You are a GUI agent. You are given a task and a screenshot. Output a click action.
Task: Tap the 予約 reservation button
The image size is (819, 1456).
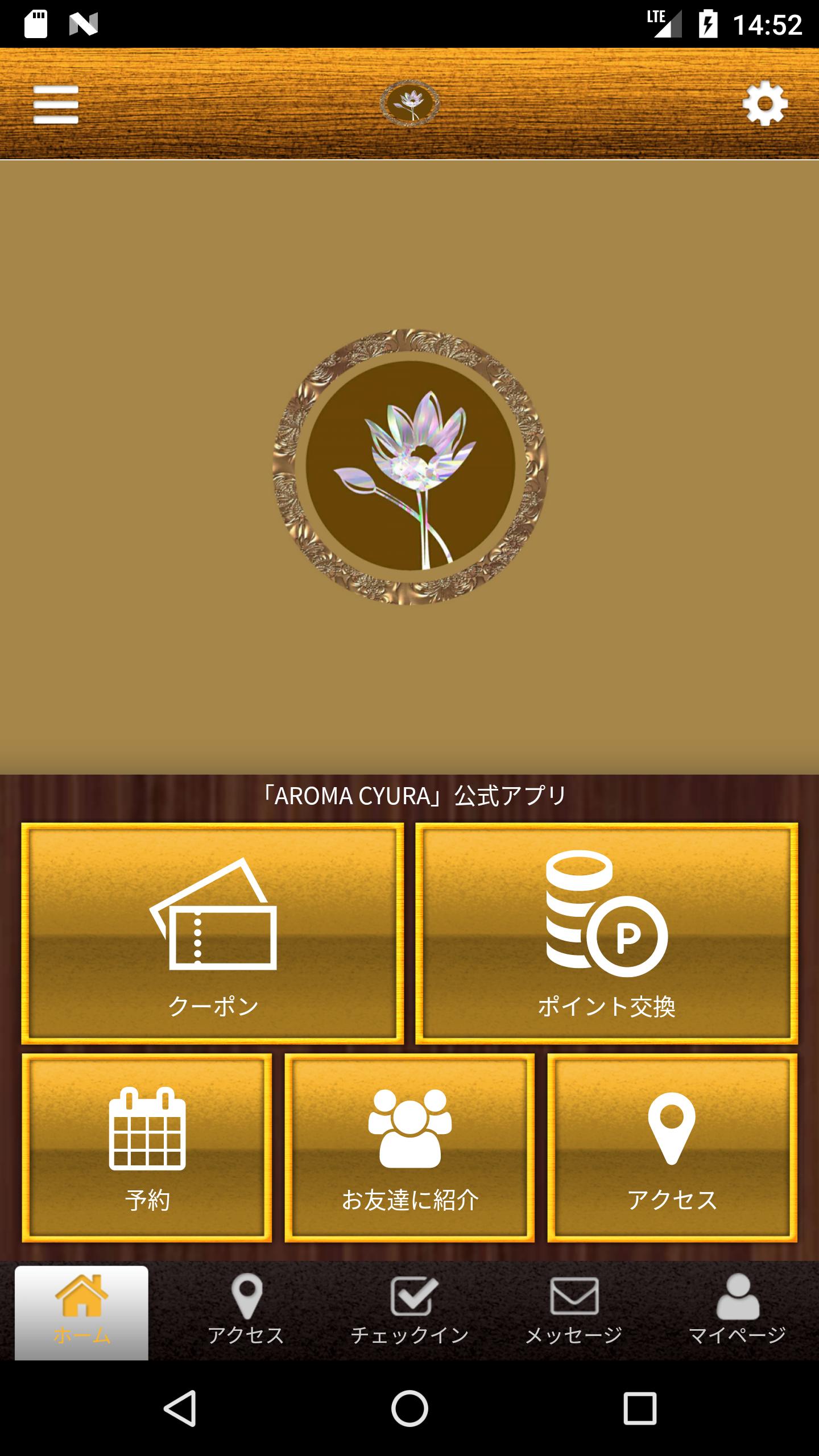[x=147, y=1147]
